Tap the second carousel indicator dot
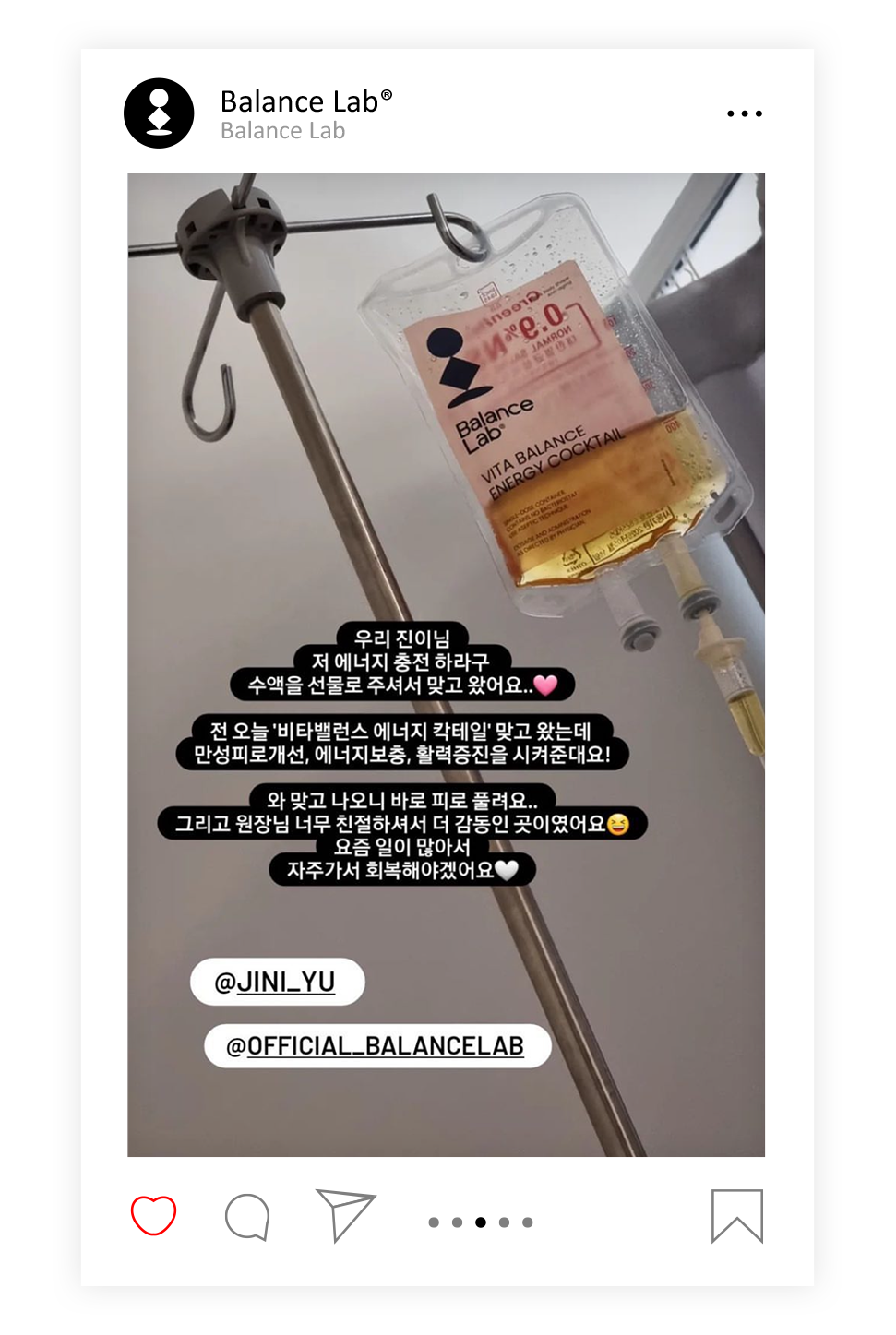Image resolution: width=896 pixels, height=1335 pixels. point(455,1222)
